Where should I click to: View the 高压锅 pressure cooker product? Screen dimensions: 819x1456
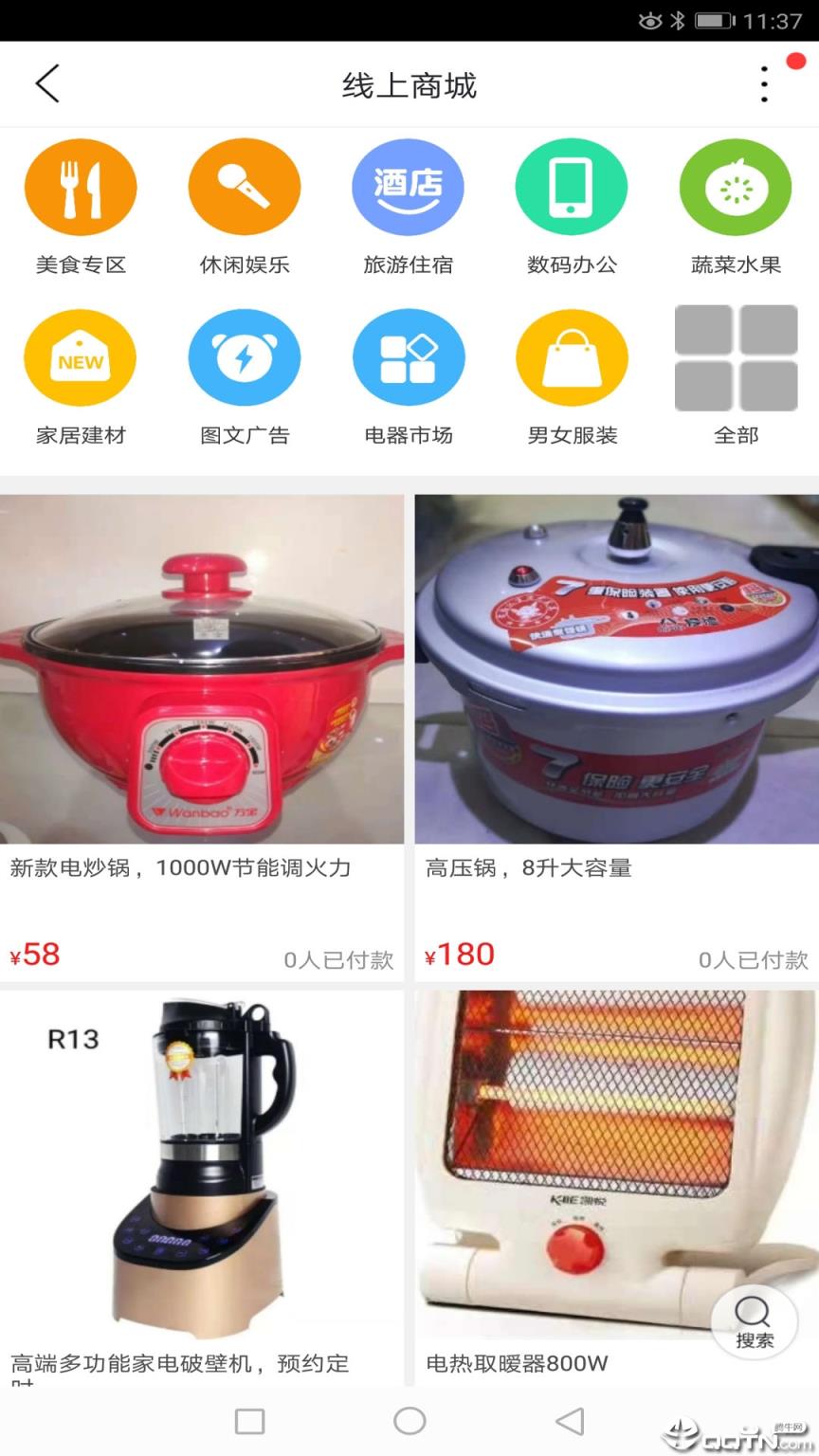point(616,668)
